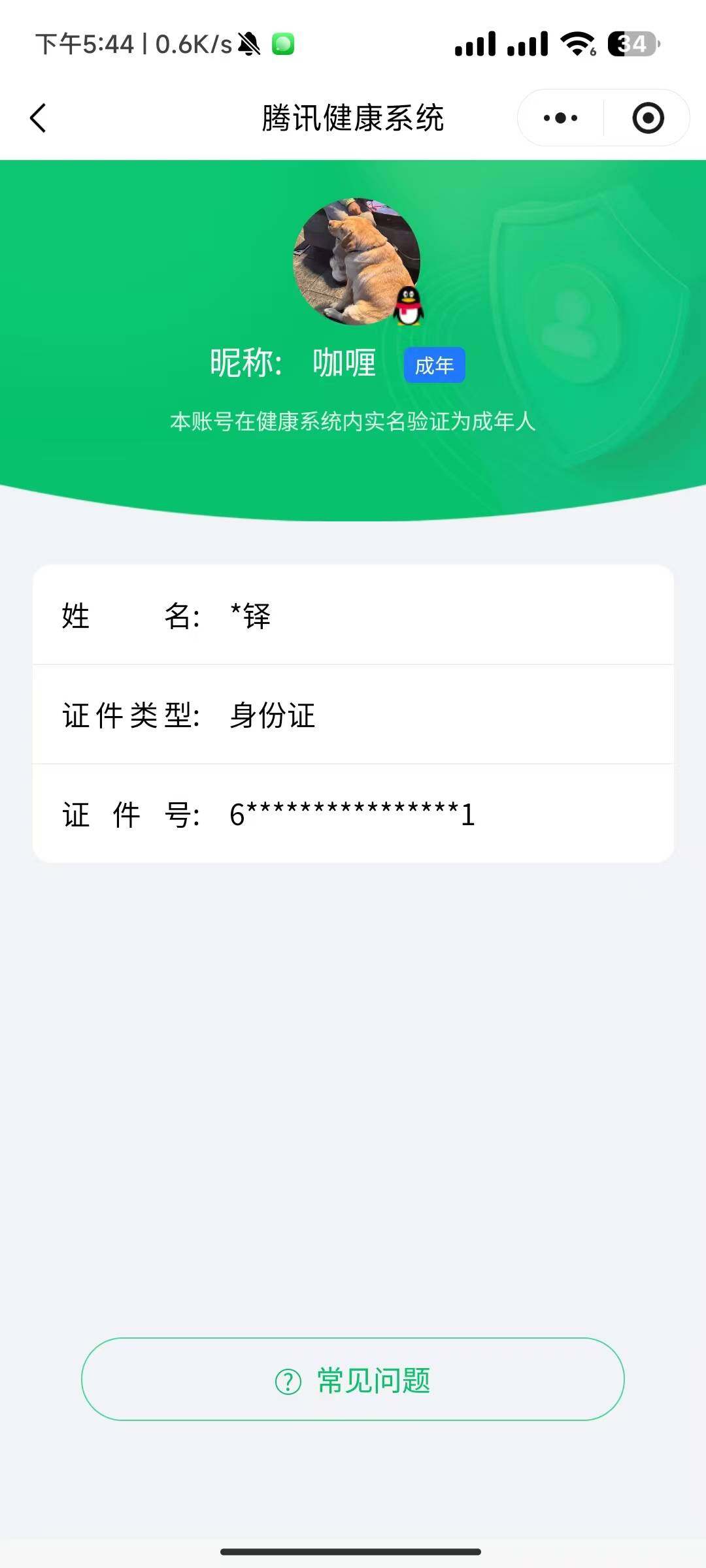Select the 腾讯健康系统 title
This screenshot has width=706, height=1568.
tap(353, 118)
